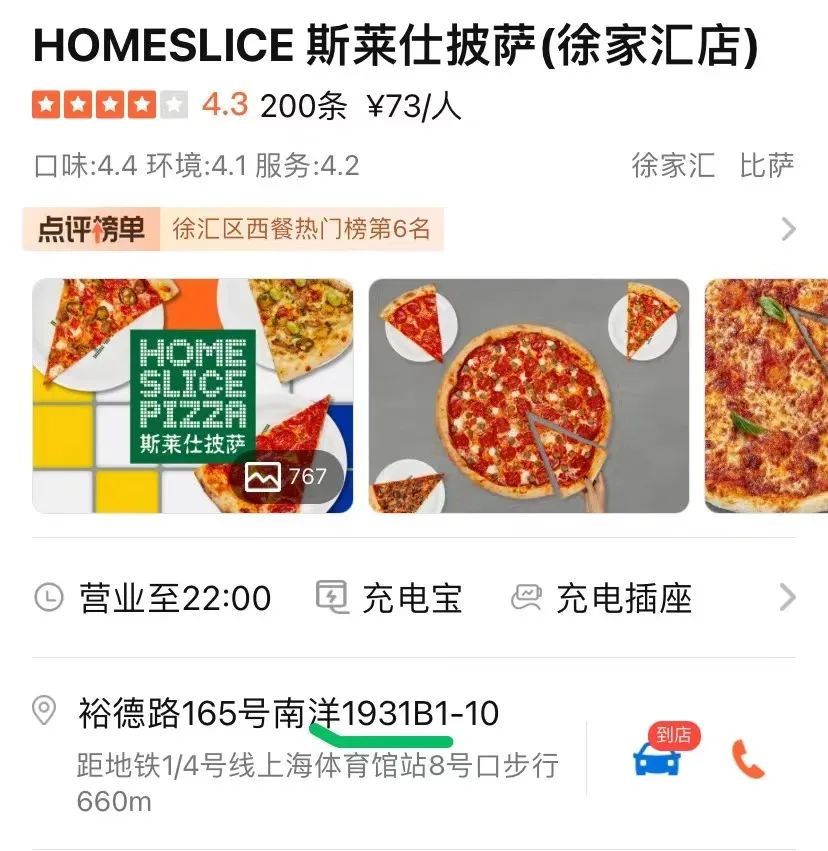Tap the 比萨 category tag
Viewport: 828px width, 851px height.
coord(767,165)
